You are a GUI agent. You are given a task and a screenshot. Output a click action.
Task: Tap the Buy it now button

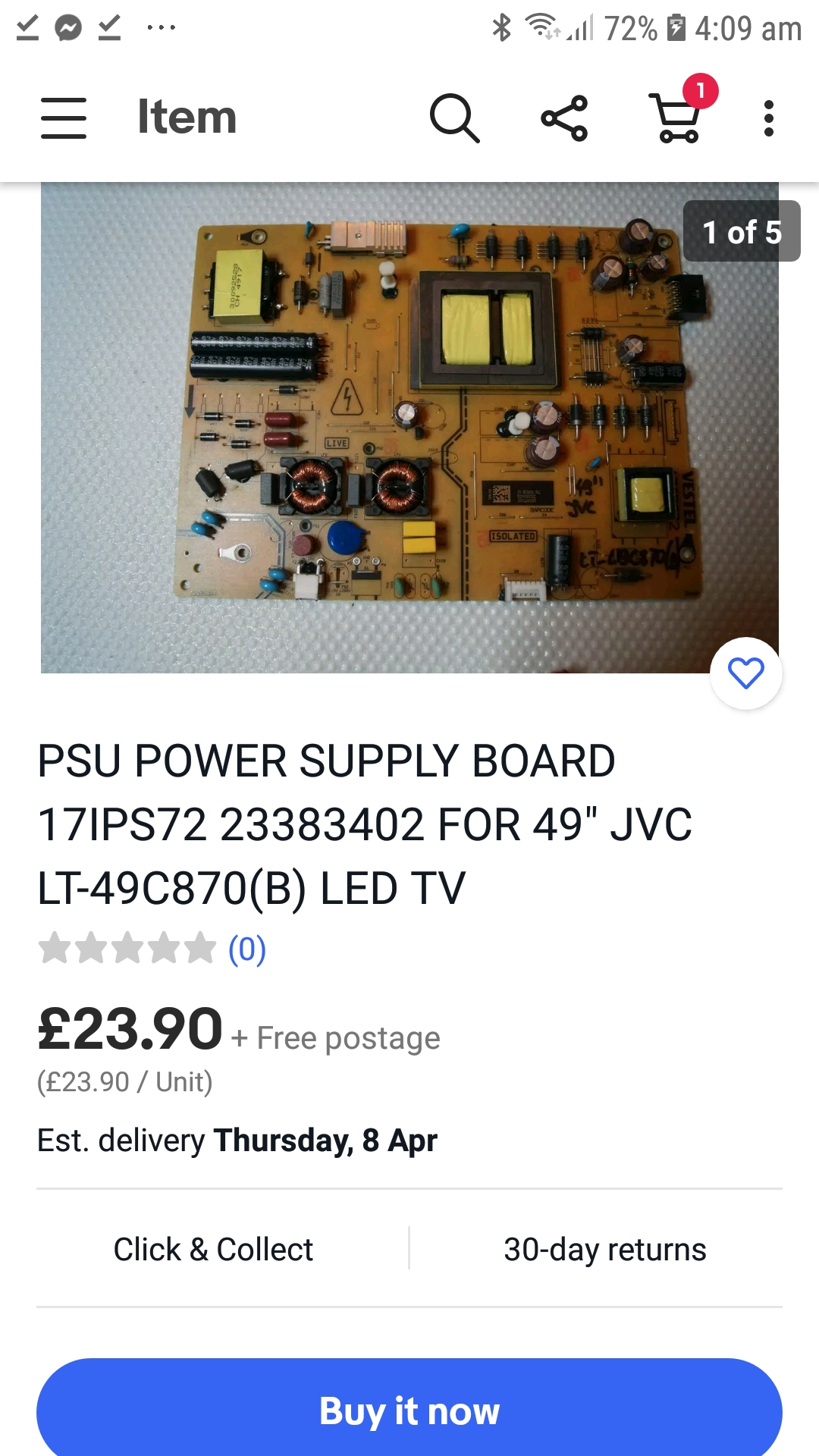click(409, 1410)
